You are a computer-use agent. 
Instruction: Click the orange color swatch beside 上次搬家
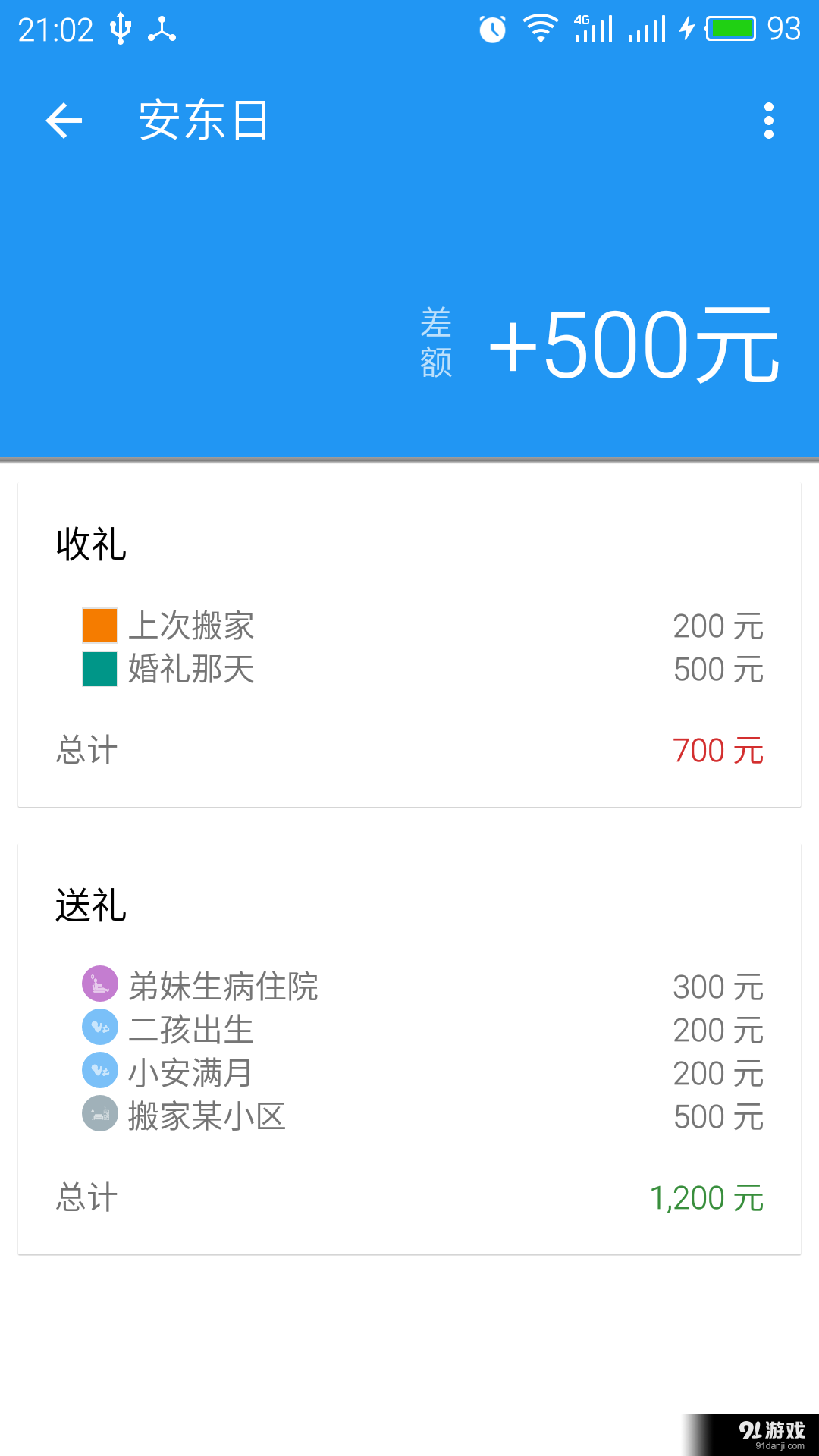click(99, 626)
